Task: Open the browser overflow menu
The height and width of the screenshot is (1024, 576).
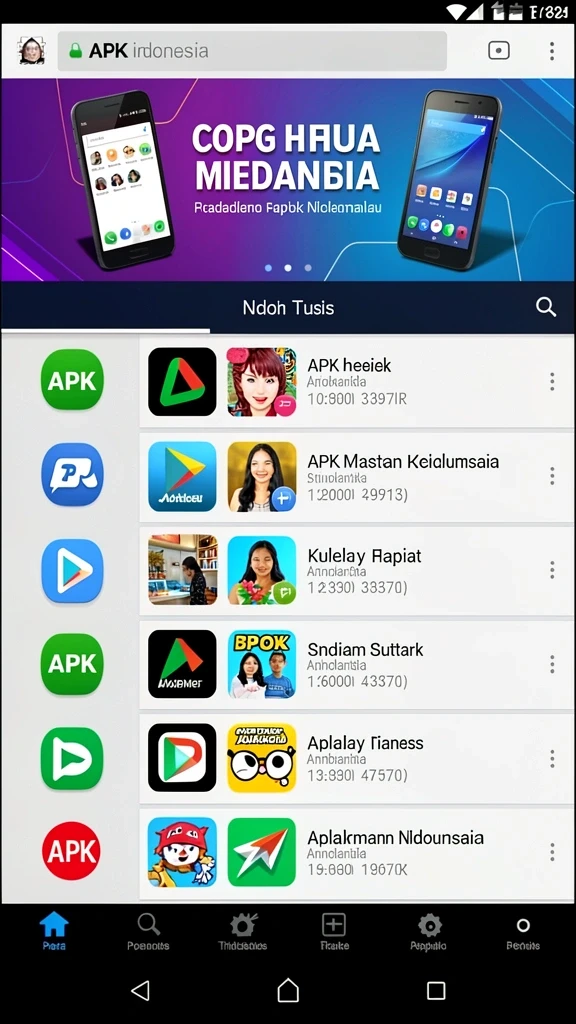Action: (552, 51)
